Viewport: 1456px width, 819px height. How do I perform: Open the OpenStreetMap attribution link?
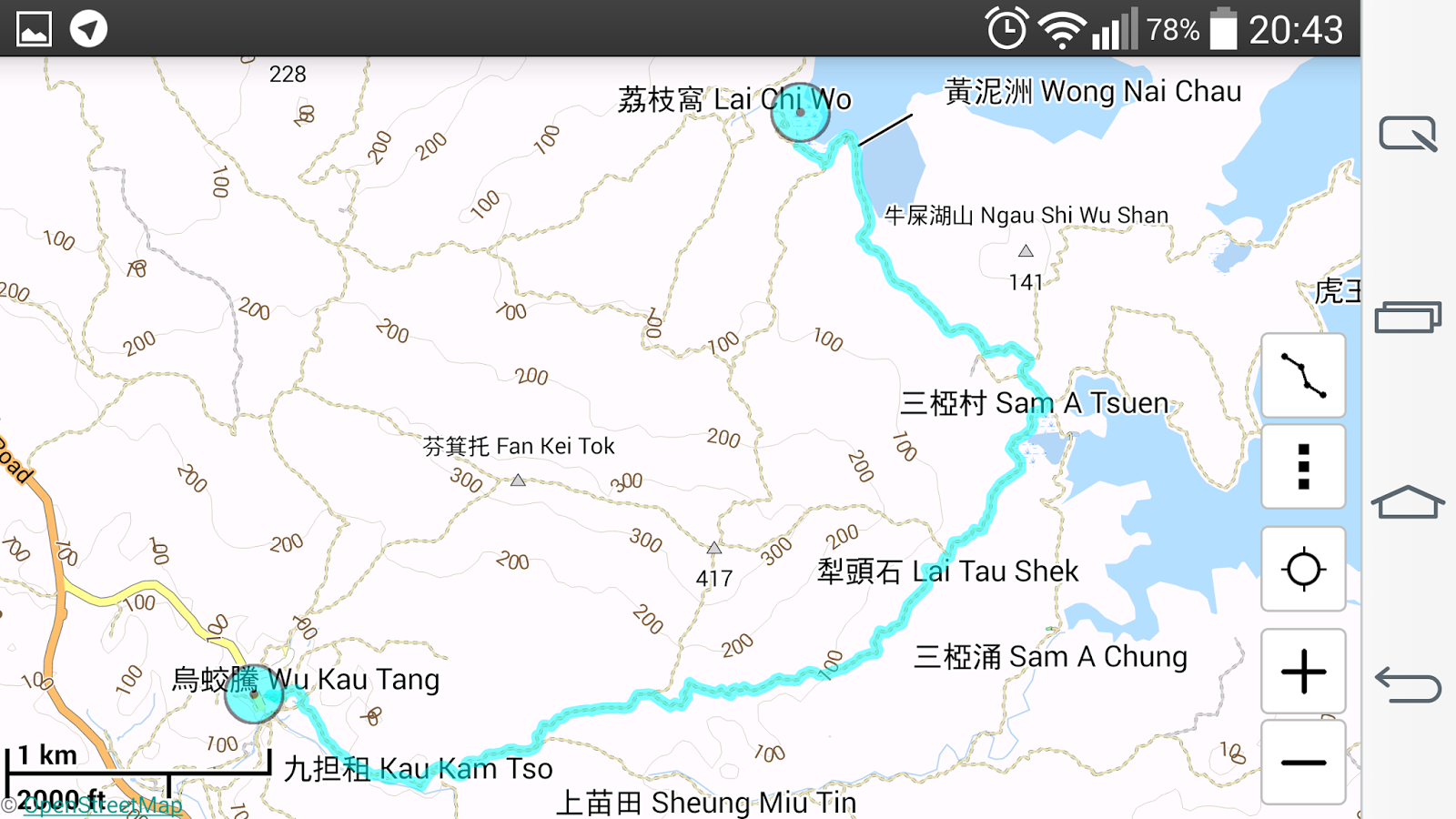click(102, 805)
